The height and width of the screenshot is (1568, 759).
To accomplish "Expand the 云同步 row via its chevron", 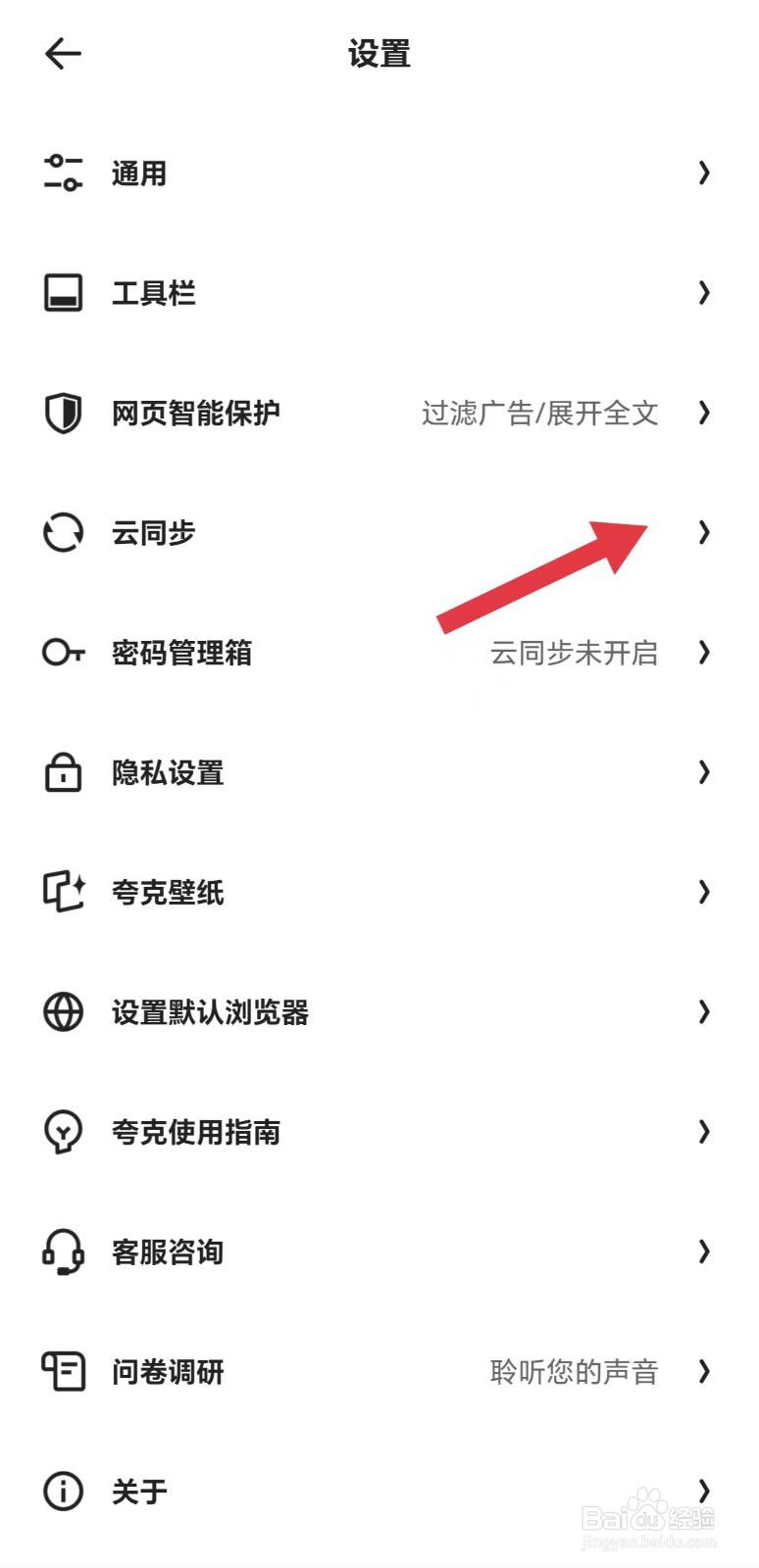I will (x=705, y=532).
